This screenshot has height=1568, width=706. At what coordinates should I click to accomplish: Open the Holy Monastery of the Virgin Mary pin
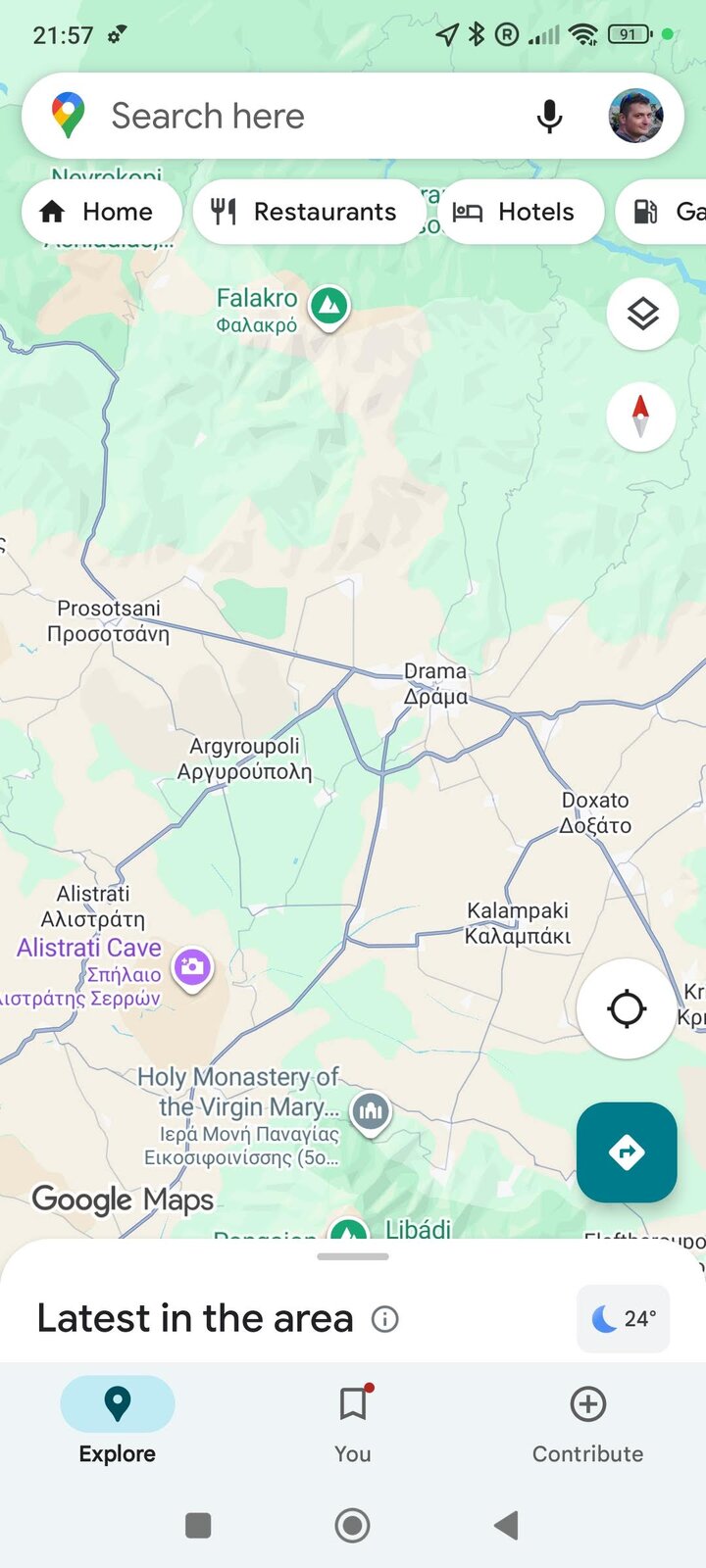tap(371, 1111)
